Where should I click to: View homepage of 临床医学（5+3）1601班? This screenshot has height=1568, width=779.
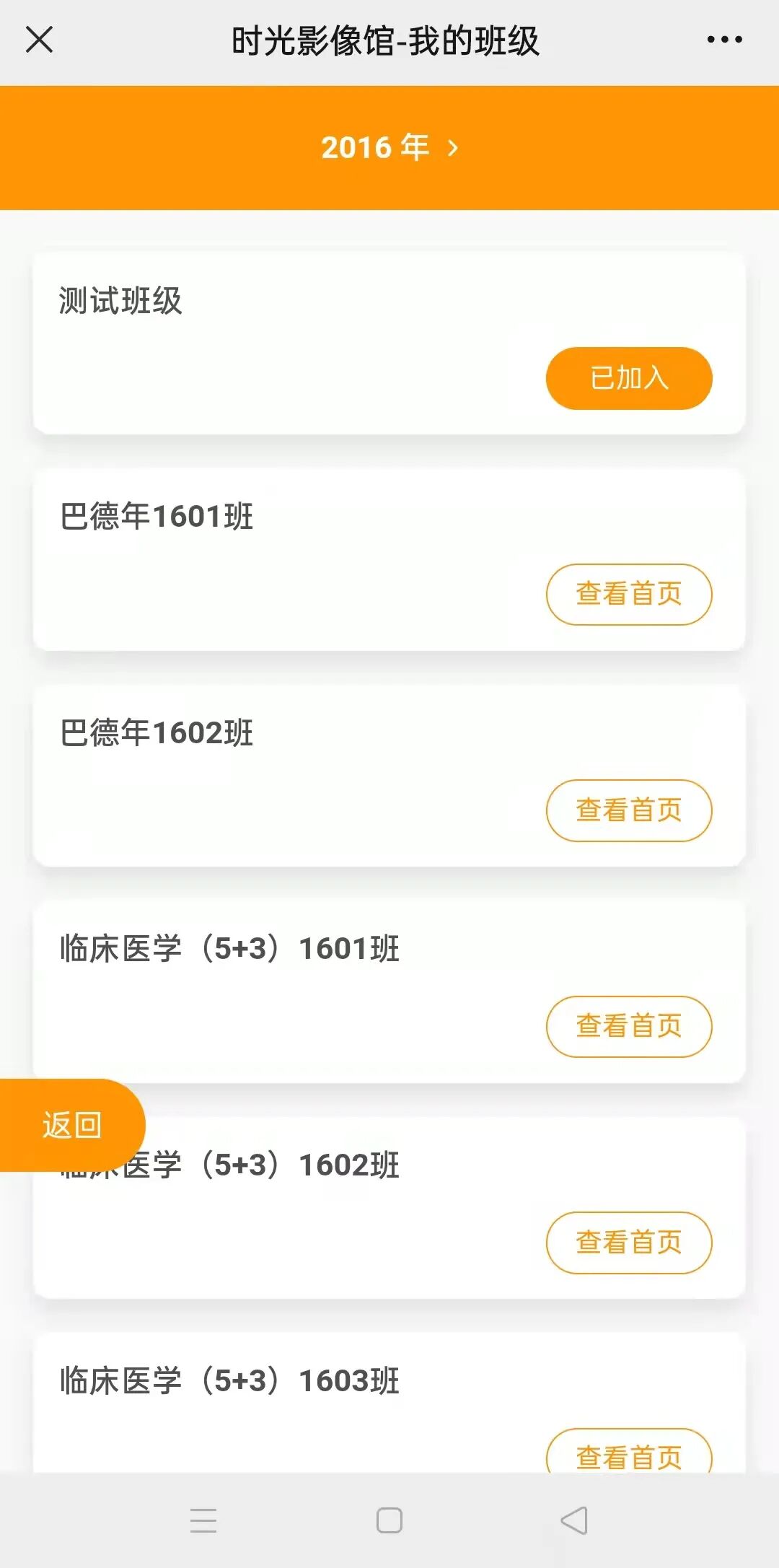(628, 1026)
